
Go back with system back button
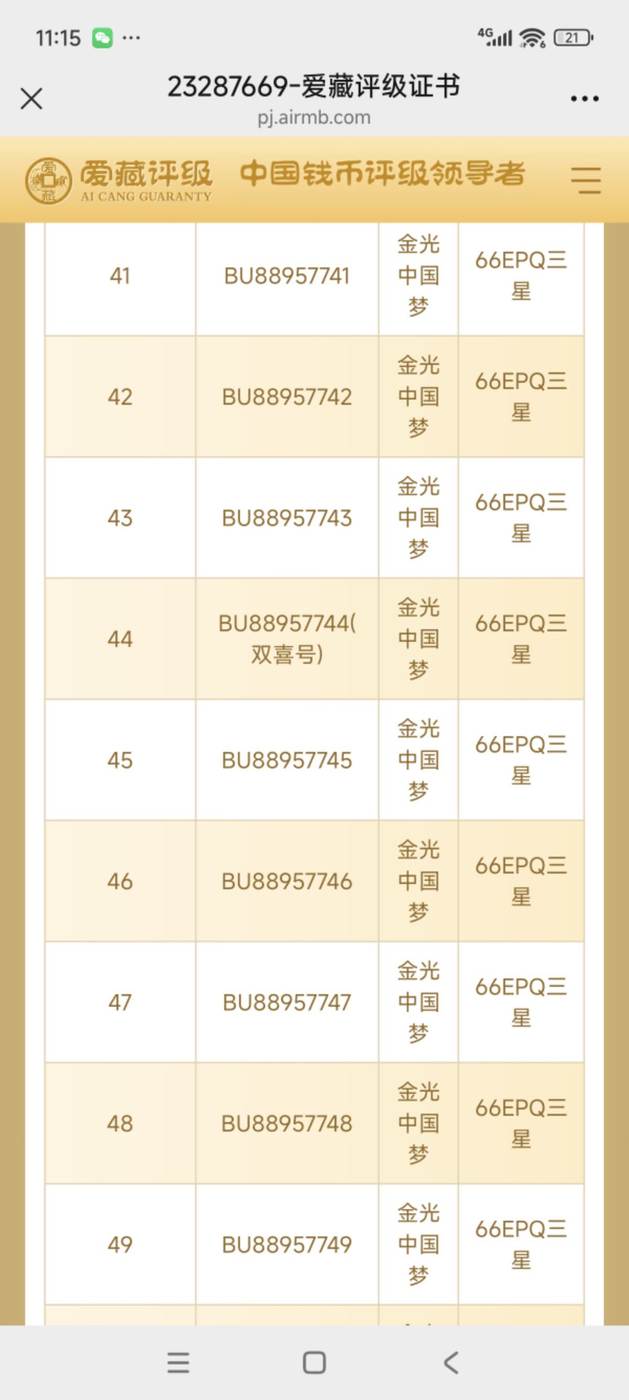(451, 1362)
